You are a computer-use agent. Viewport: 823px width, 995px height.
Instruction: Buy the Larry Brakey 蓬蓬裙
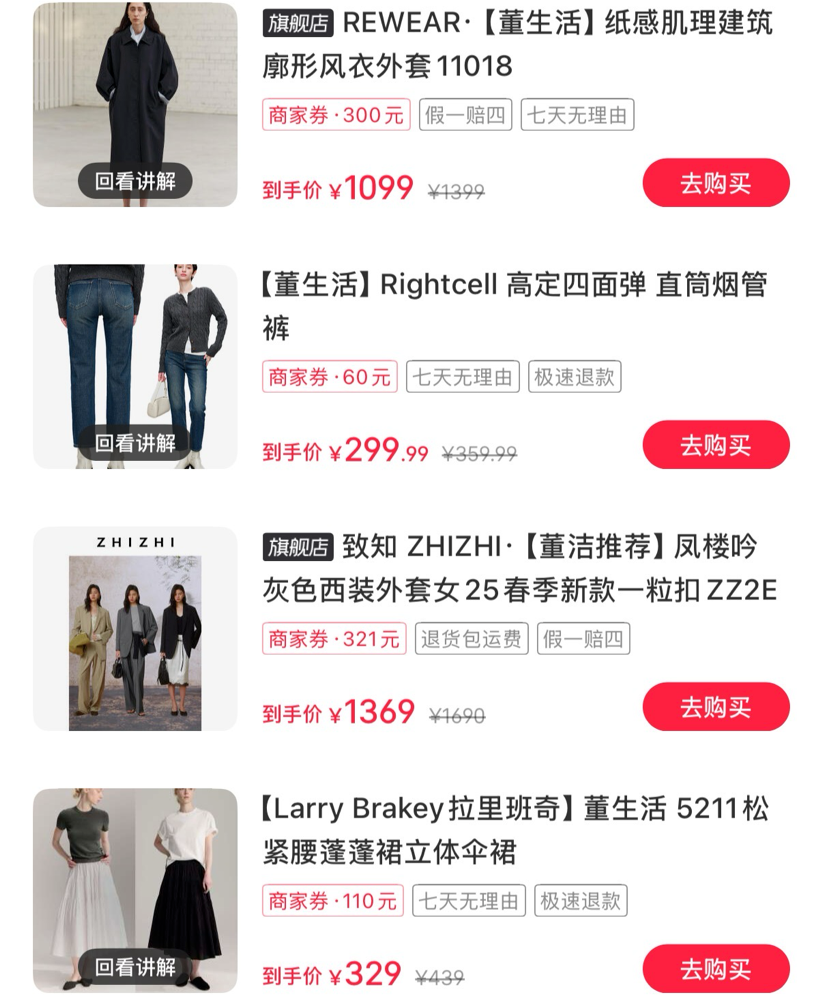pyautogui.click(x=715, y=968)
